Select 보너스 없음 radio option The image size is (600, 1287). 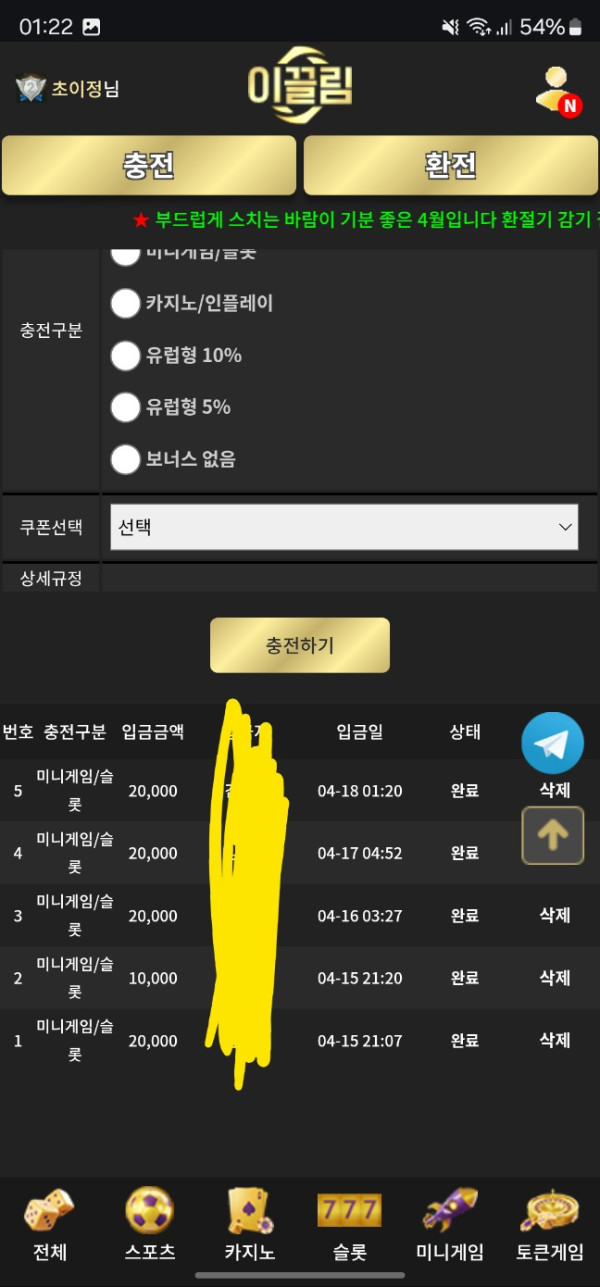(x=125, y=459)
